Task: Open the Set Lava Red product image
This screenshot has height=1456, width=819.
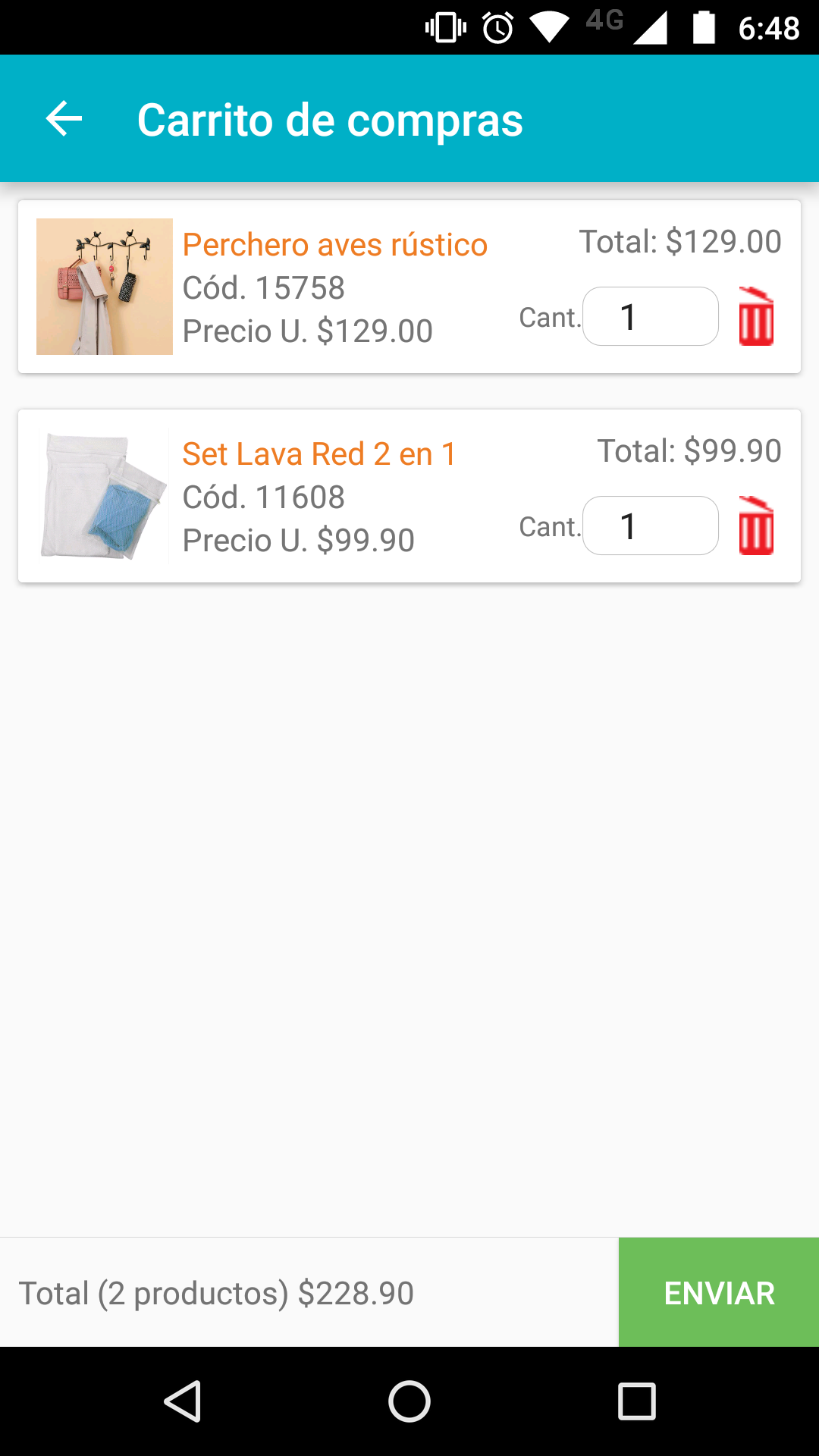Action: 105,496
